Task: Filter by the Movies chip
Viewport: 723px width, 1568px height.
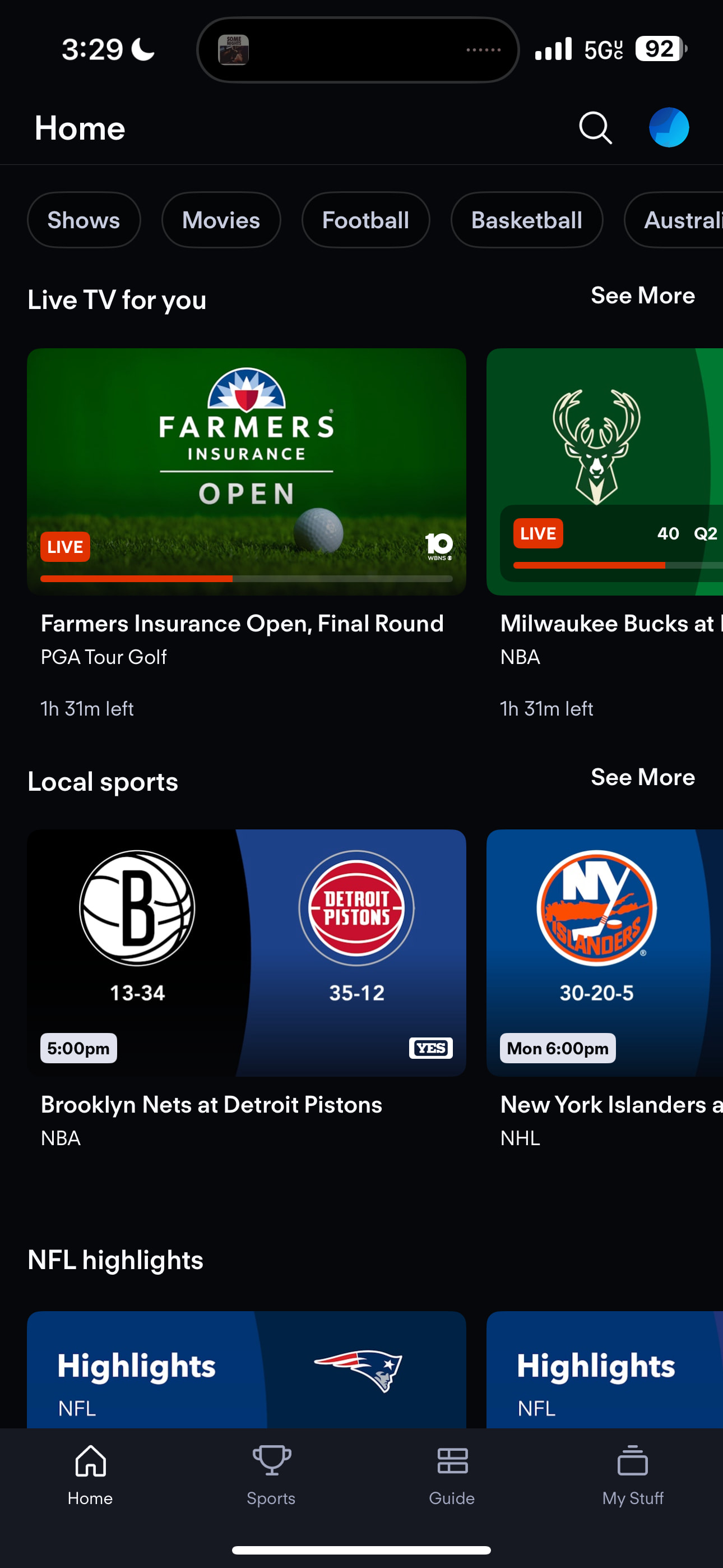Action: coord(221,220)
